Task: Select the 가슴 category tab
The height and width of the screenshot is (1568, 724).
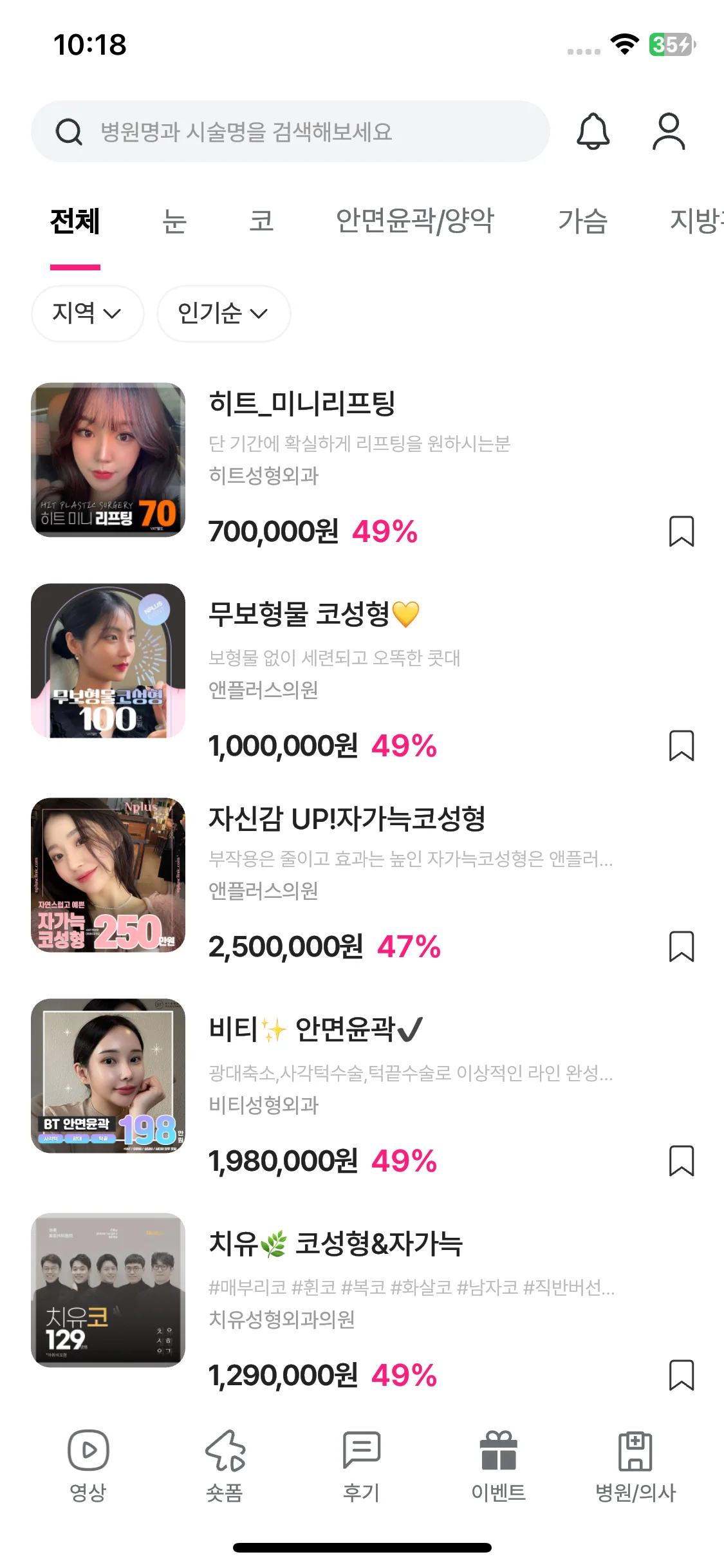Action: (582, 221)
